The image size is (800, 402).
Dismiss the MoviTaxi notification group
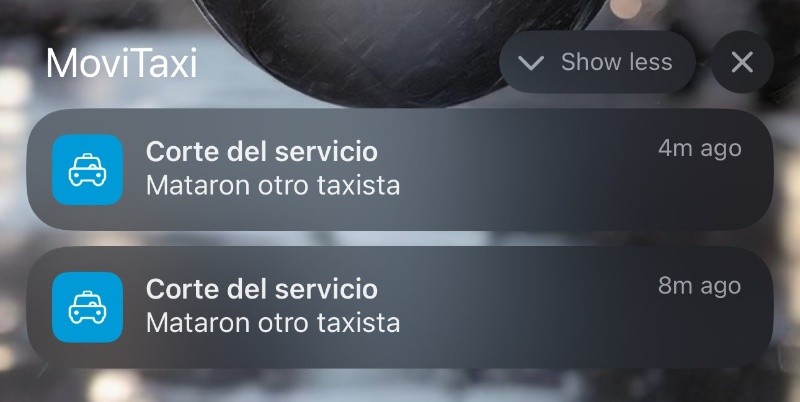(x=742, y=62)
